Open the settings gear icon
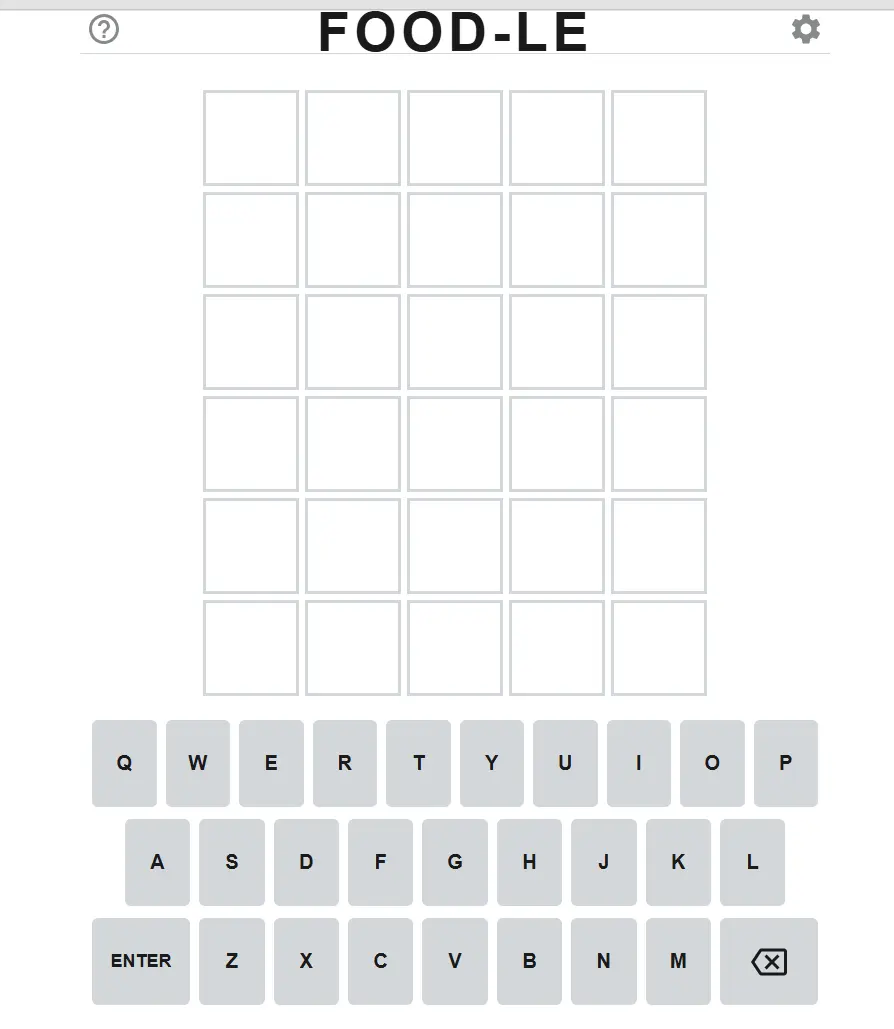The image size is (894, 1029). coord(806,29)
